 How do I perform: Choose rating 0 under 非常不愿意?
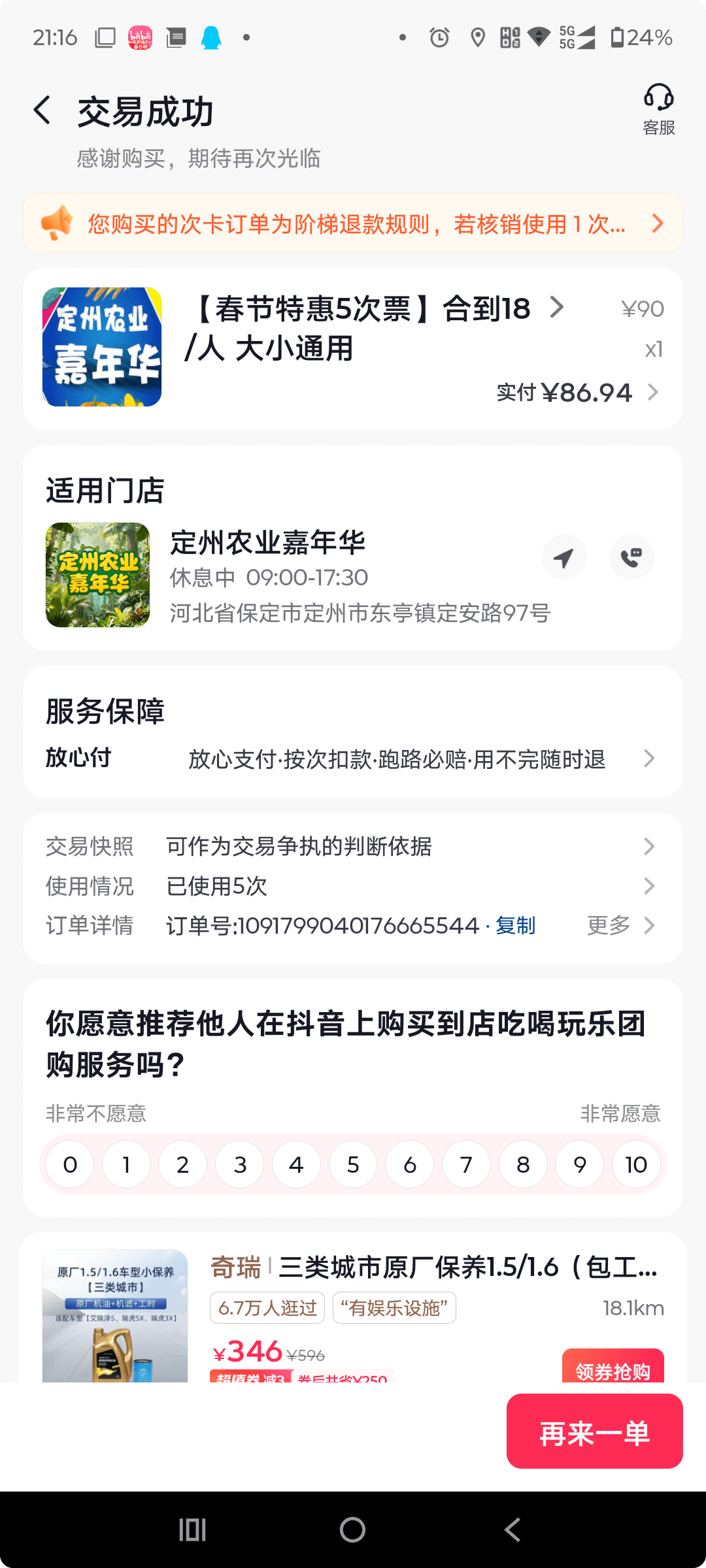(70, 1164)
